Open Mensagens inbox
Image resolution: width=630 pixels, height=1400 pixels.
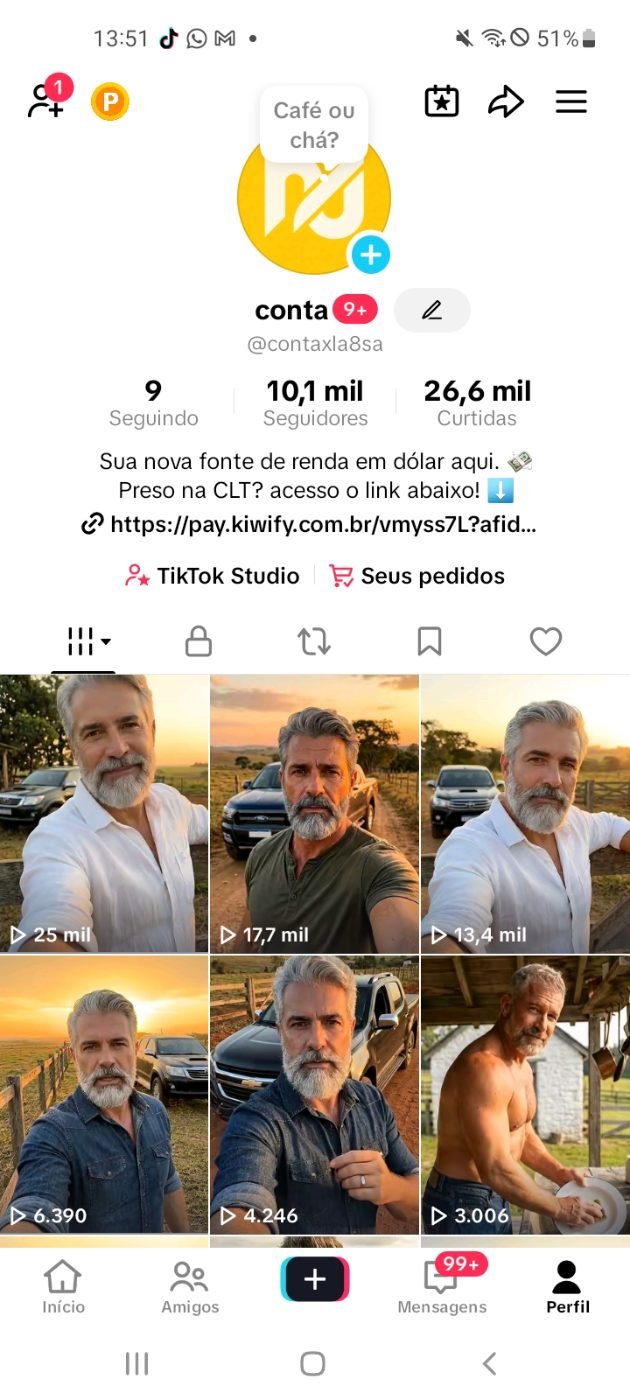point(442,1287)
